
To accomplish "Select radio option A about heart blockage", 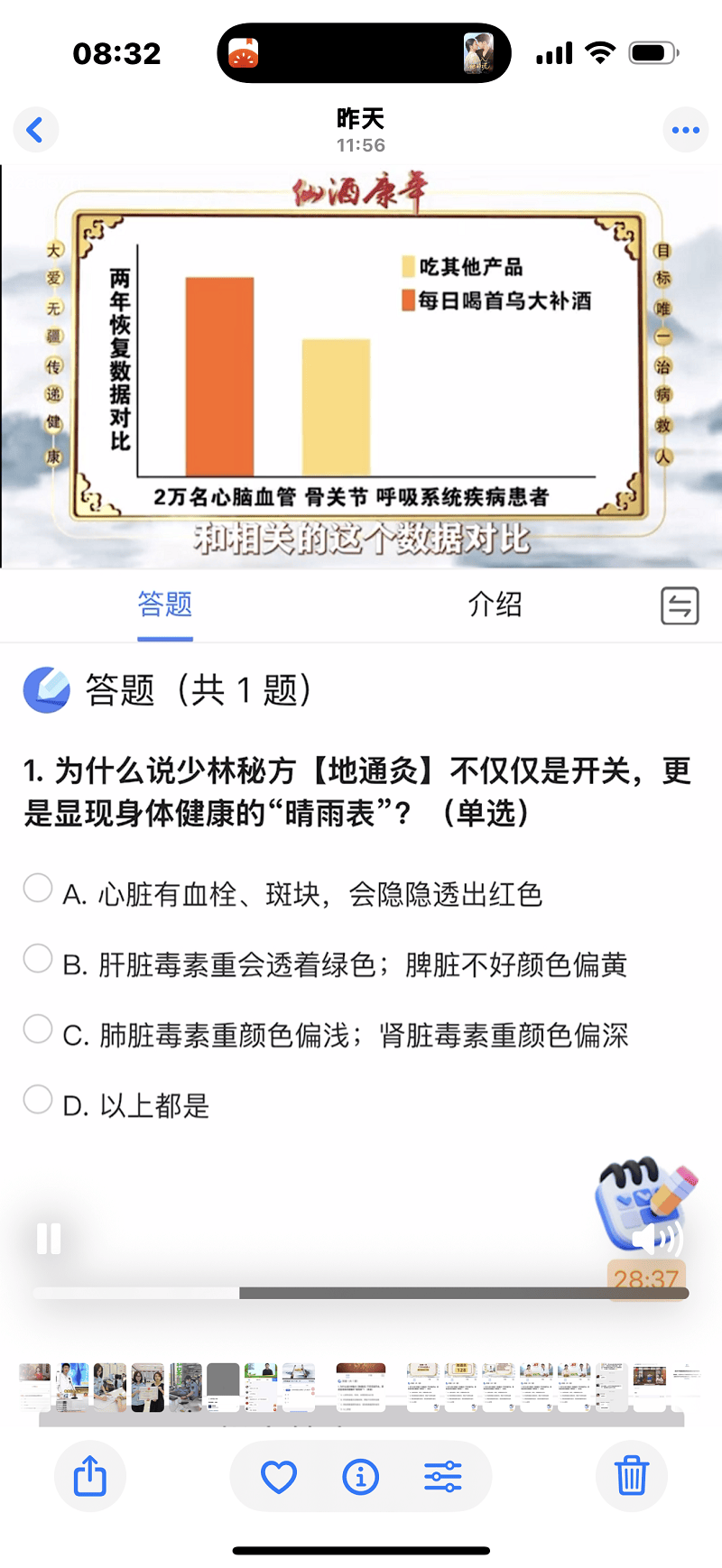I will pos(38,888).
